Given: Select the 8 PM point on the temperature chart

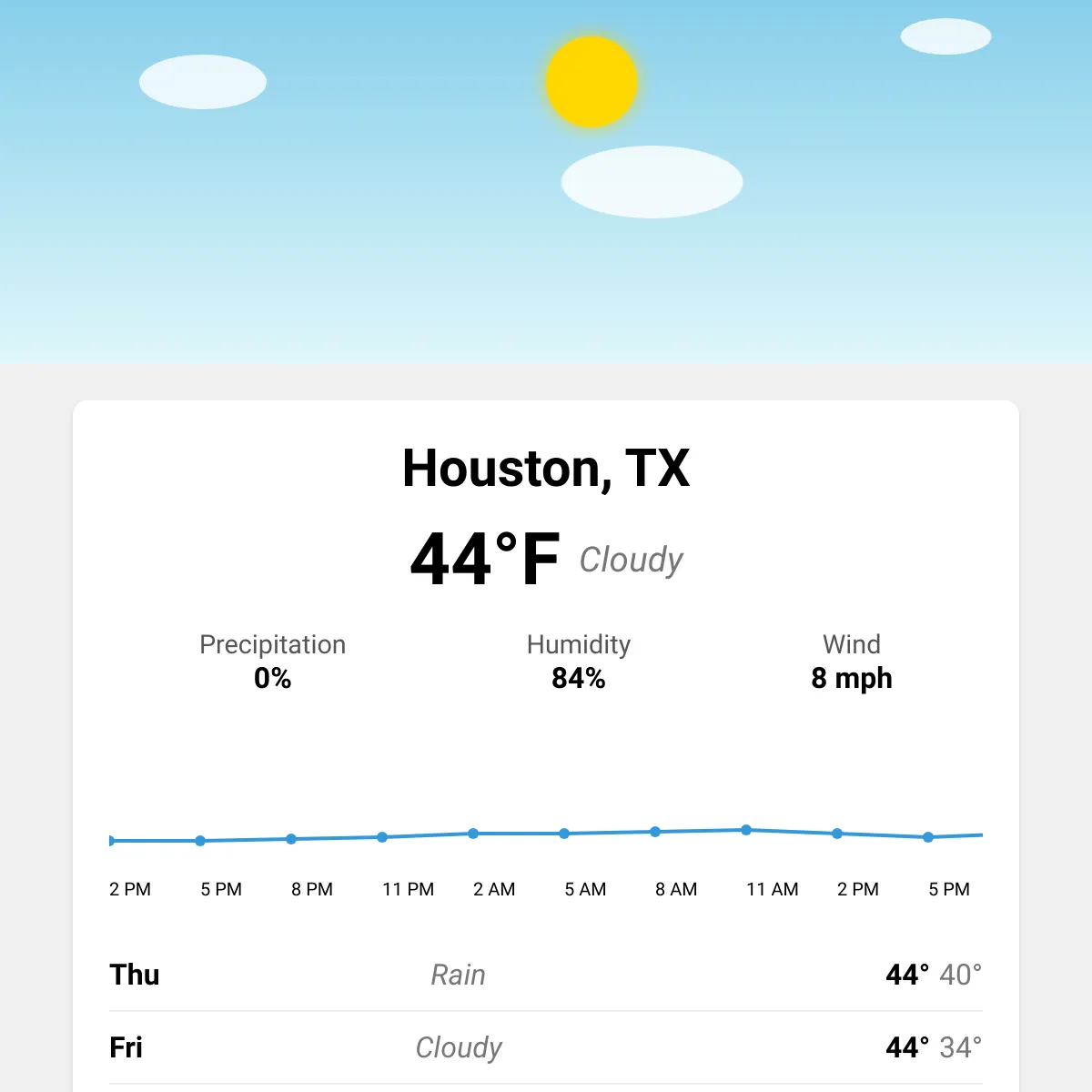Looking at the screenshot, I should (291, 839).
